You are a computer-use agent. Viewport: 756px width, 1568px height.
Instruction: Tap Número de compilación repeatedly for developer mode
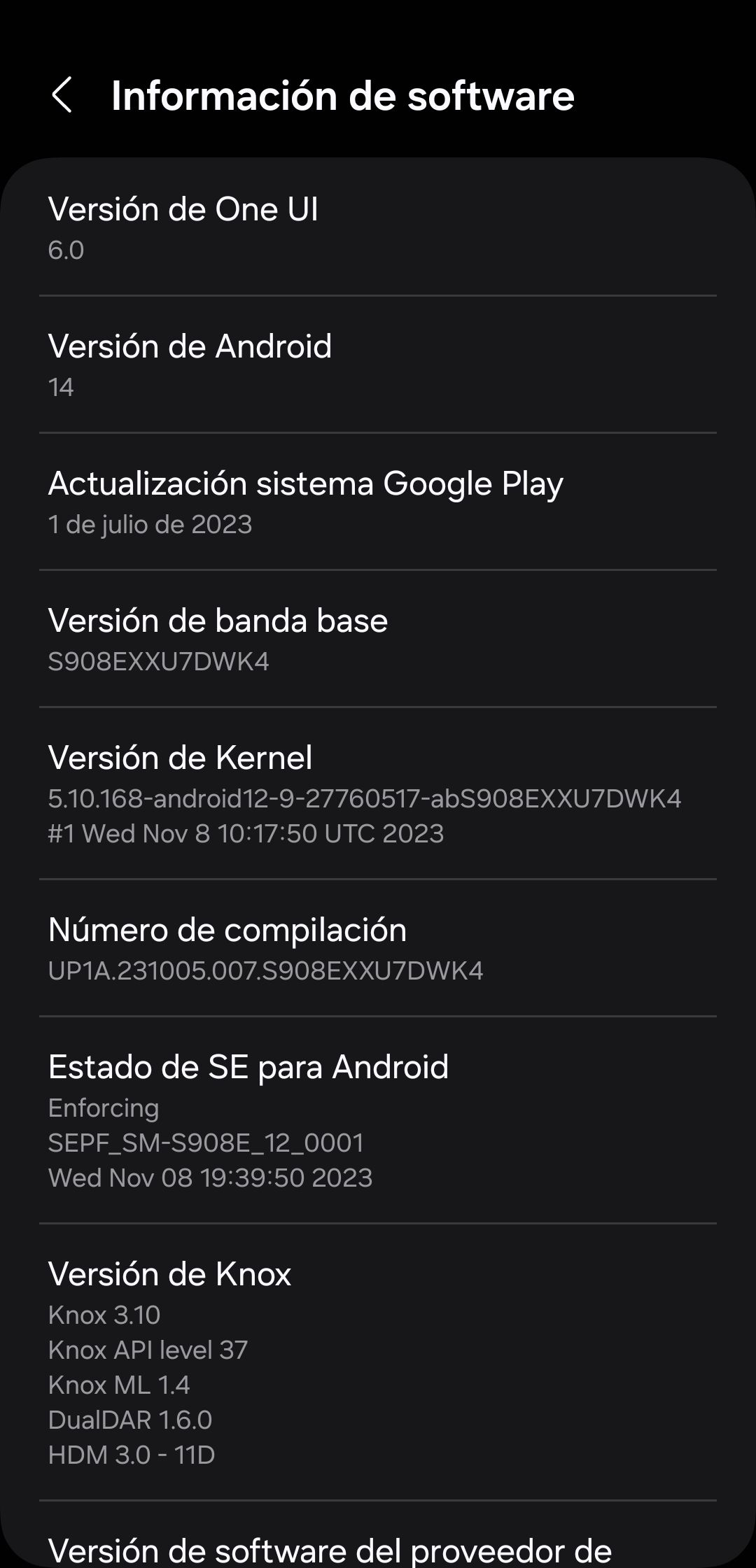[228, 929]
